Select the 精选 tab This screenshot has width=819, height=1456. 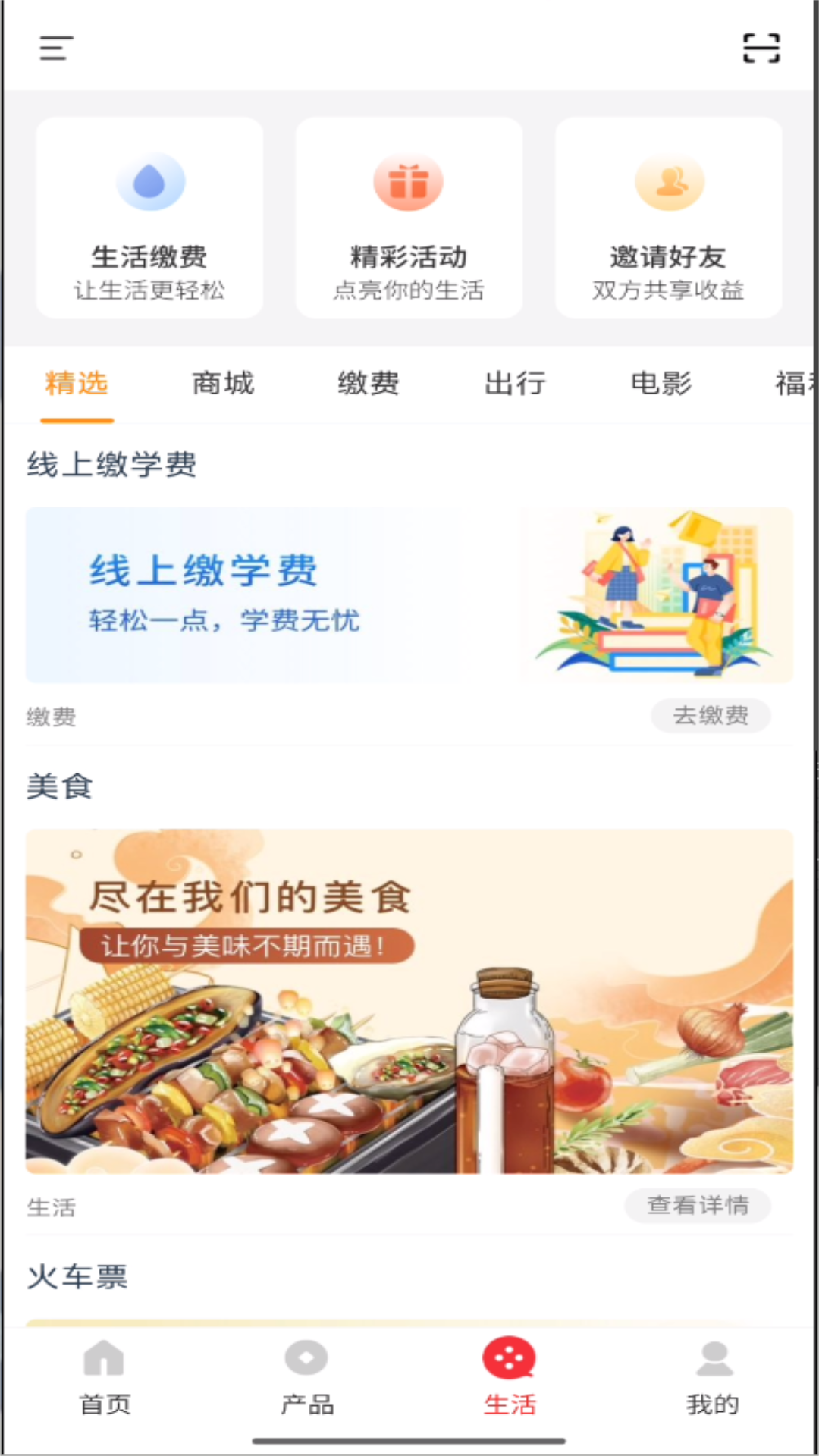77,384
